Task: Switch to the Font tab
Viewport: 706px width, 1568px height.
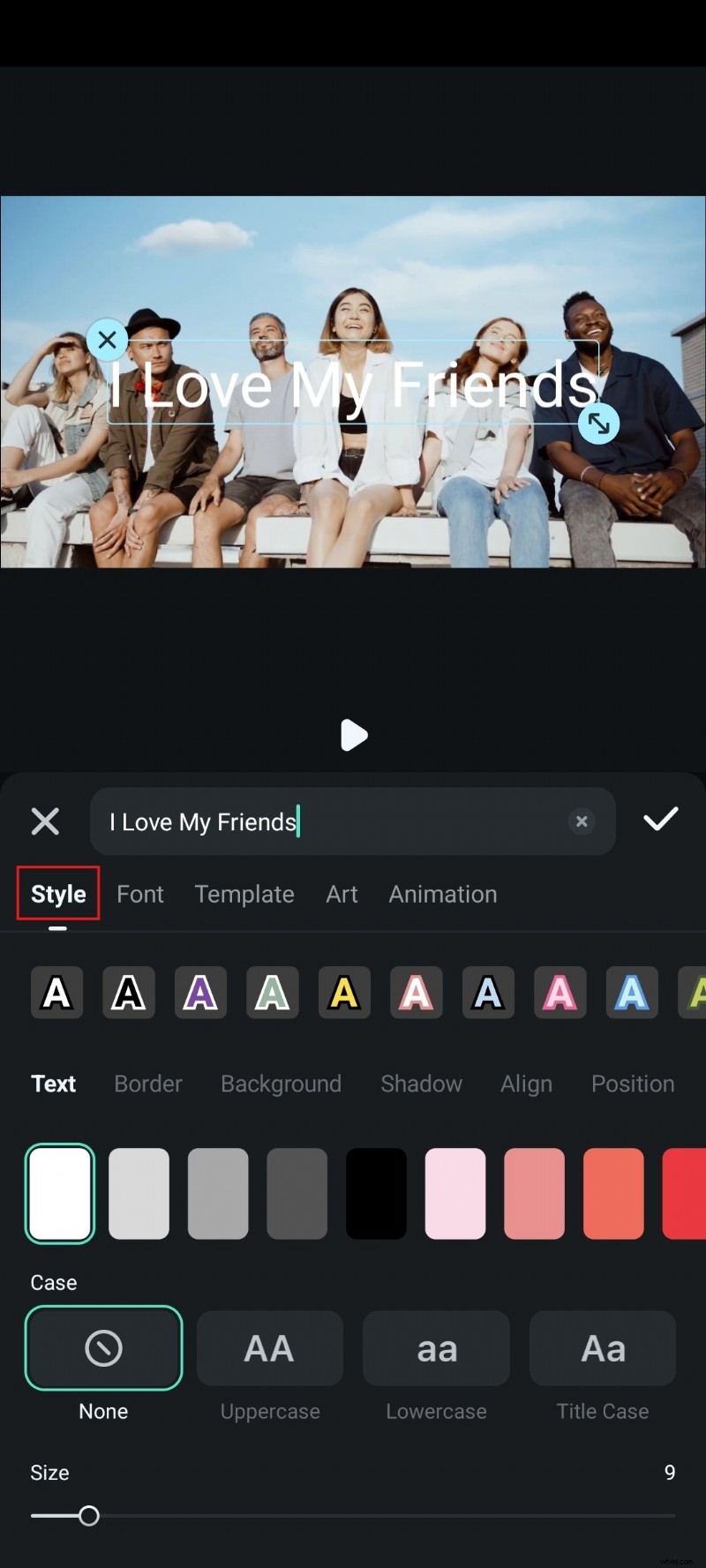Action: click(140, 894)
